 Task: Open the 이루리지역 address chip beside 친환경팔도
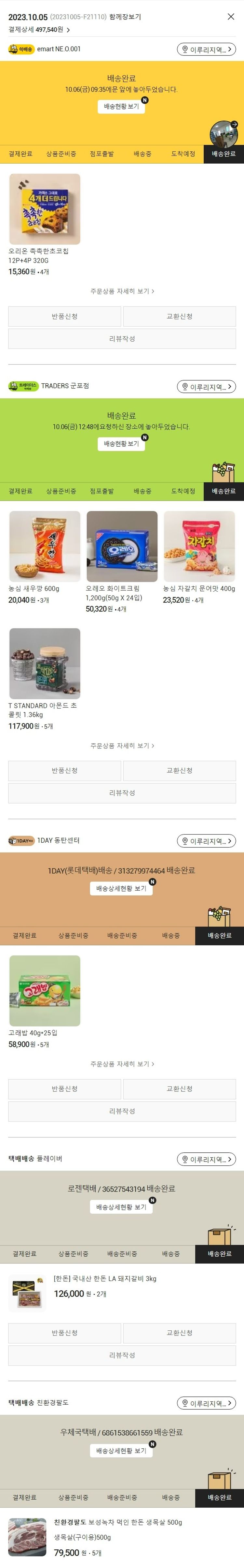pos(206,1404)
